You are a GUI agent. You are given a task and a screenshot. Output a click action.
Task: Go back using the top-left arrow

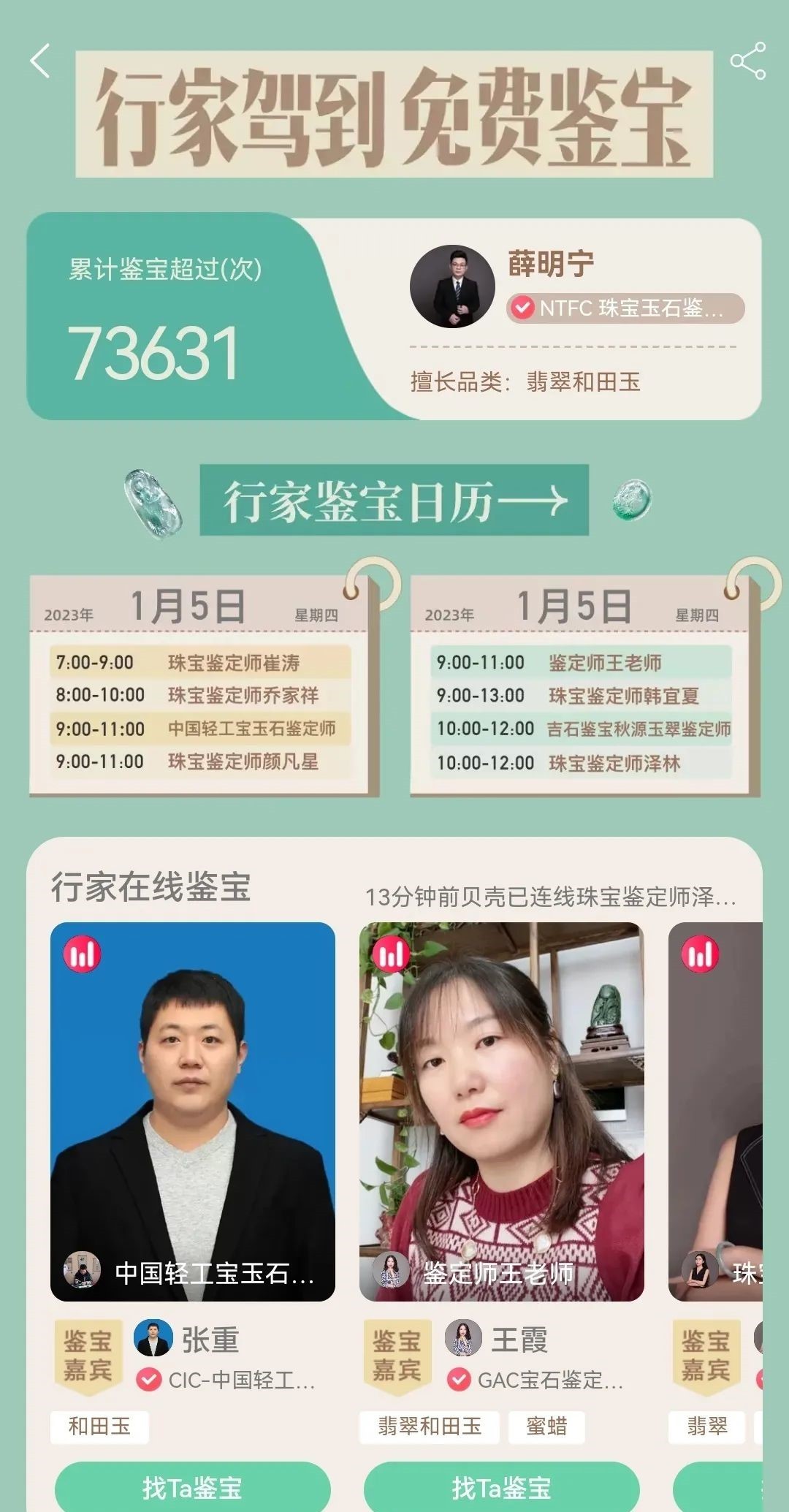click(x=40, y=61)
